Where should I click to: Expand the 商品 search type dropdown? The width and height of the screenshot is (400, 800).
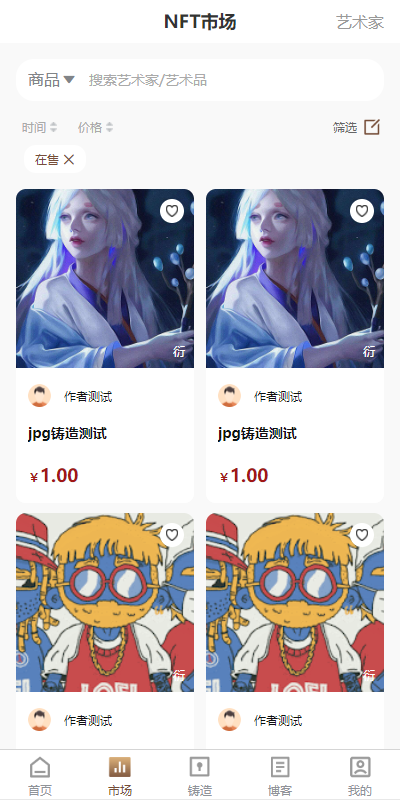pos(52,80)
